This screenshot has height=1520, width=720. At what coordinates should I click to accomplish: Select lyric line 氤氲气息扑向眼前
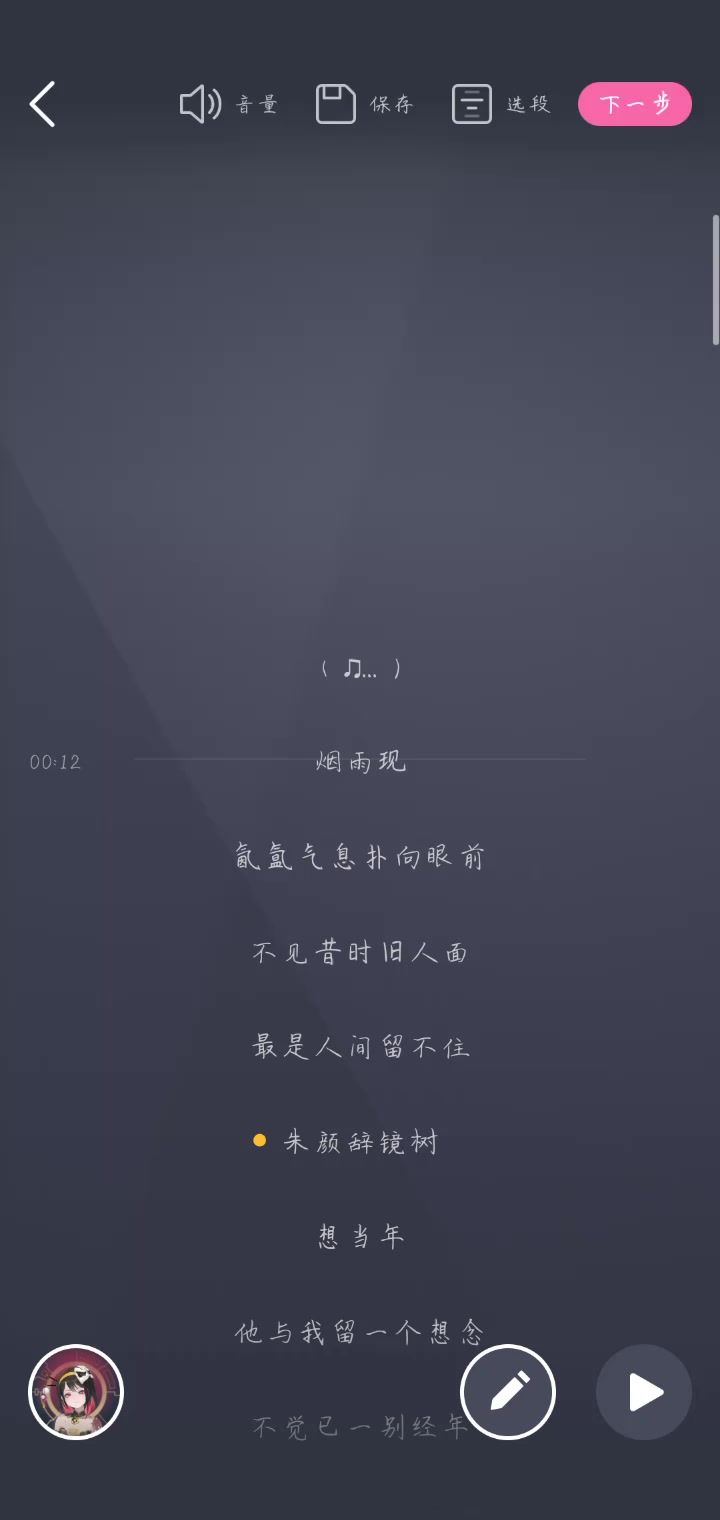360,857
